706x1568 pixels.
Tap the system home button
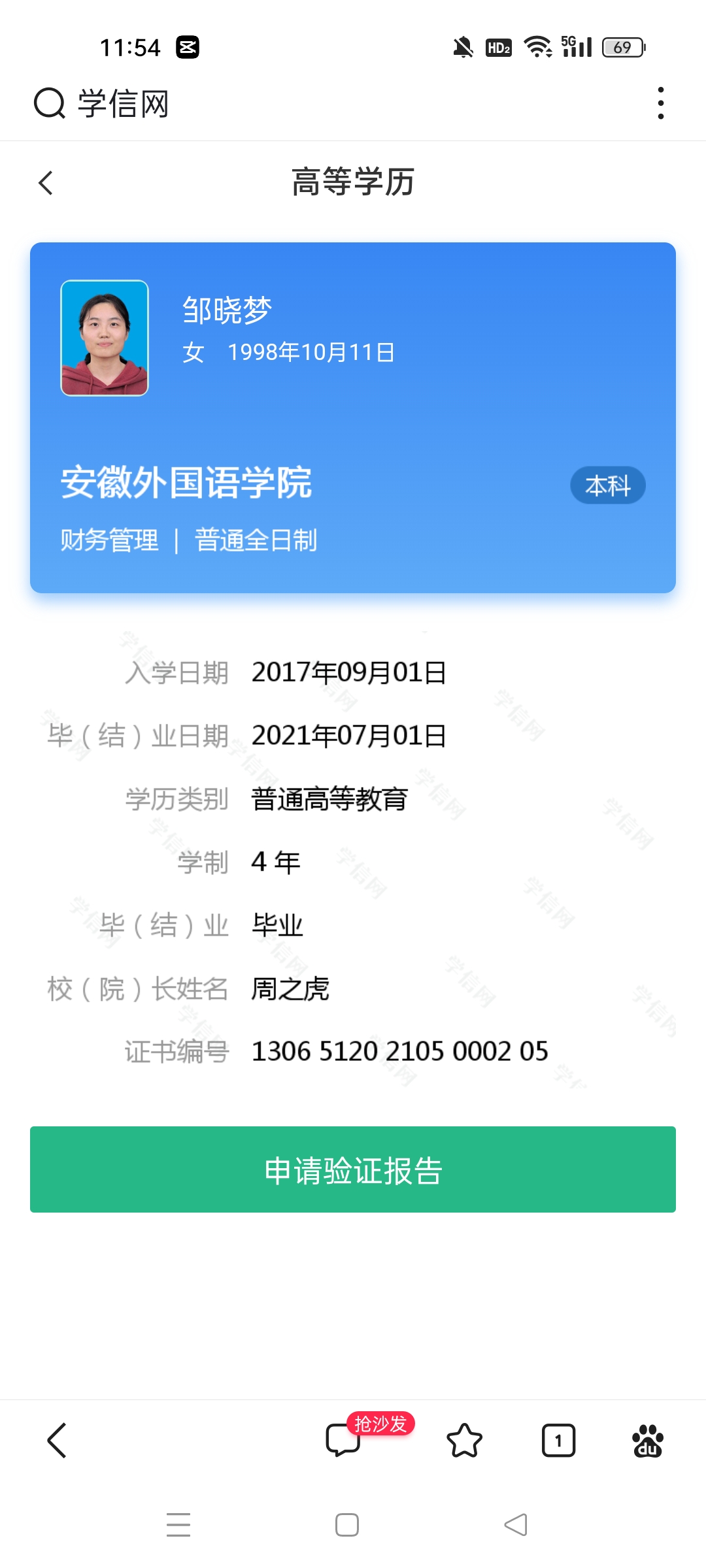[346, 1525]
